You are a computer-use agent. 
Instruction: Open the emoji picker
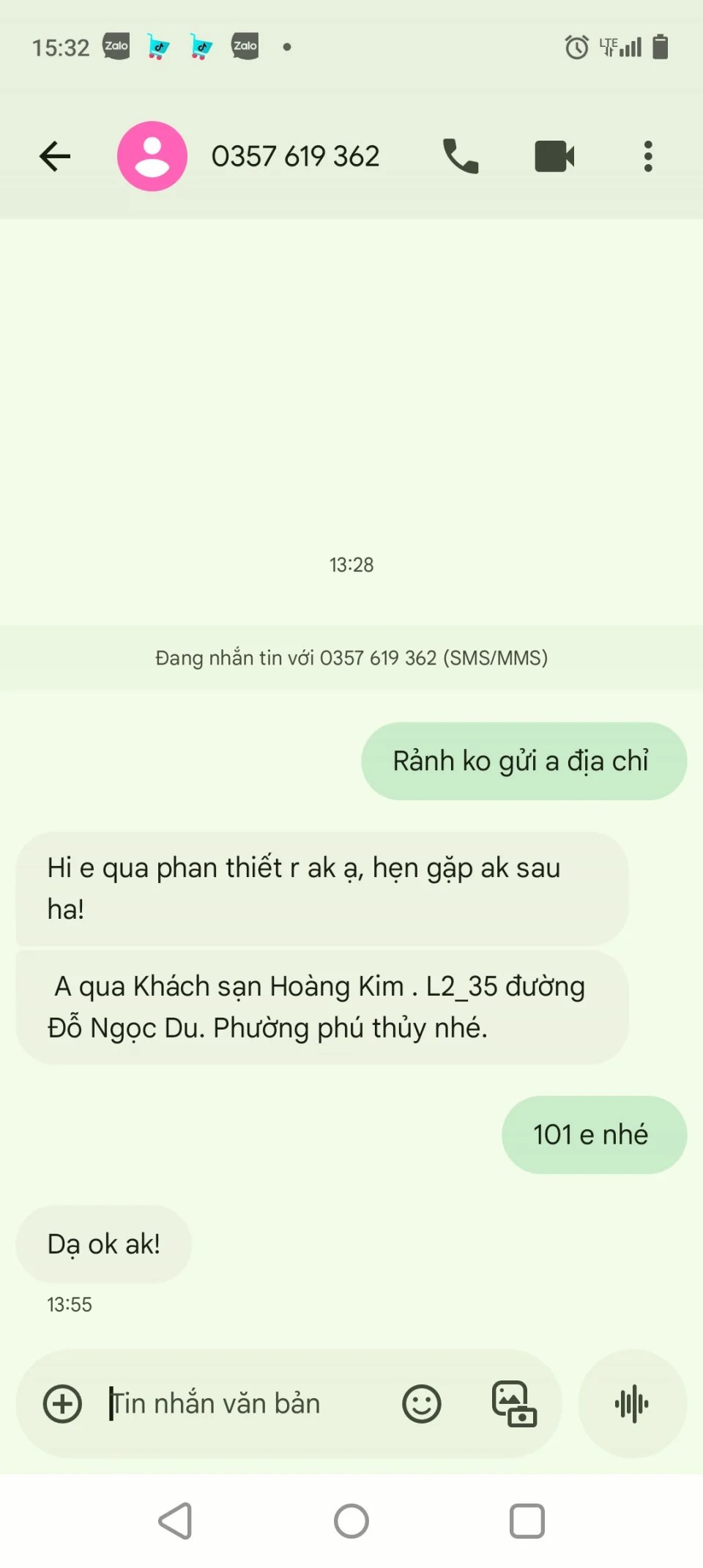click(x=422, y=1404)
